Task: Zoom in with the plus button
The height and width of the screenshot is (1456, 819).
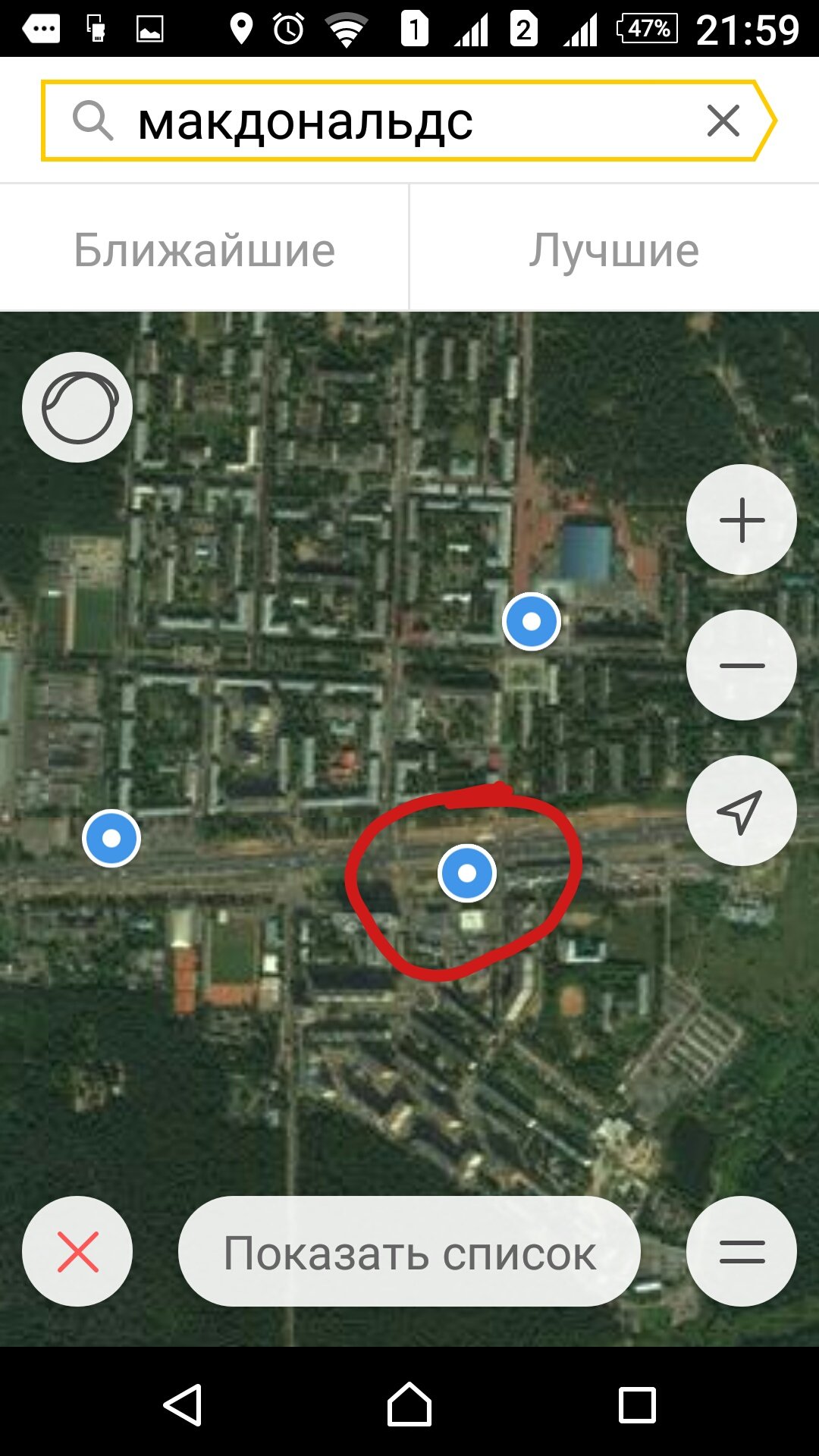Action: coord(742,520)
